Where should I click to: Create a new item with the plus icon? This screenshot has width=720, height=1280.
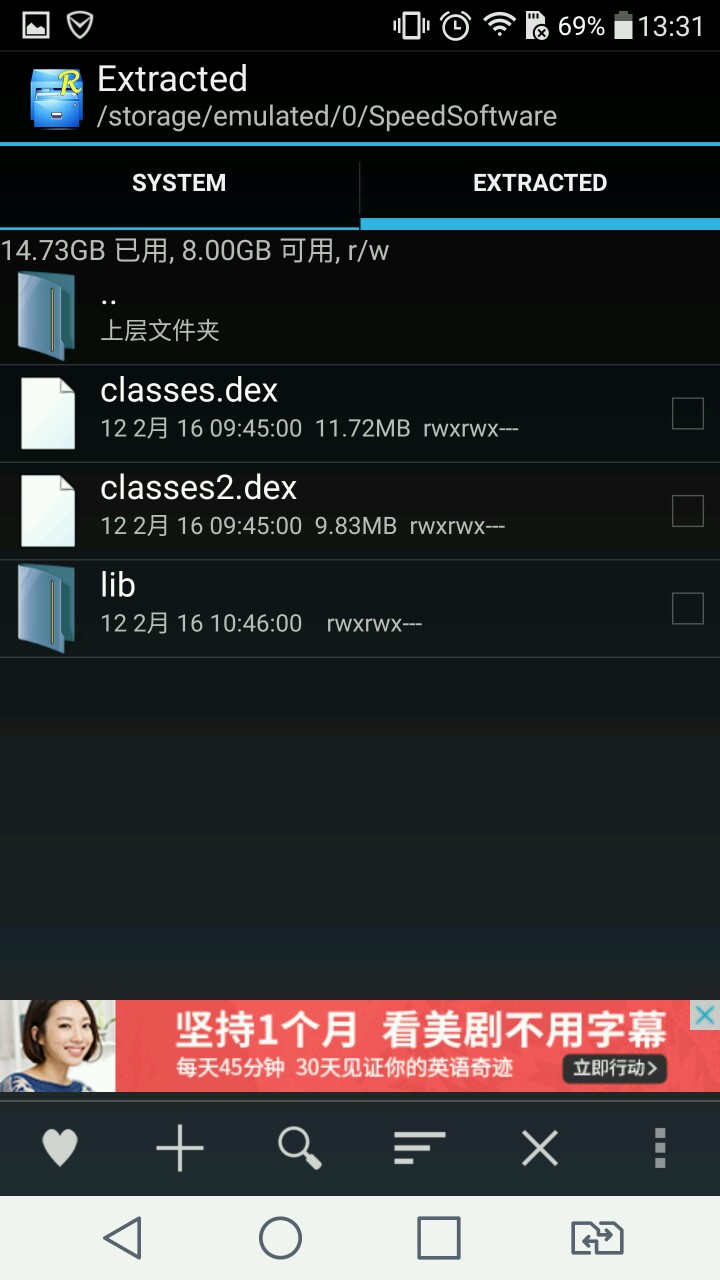click(180, 1148)
